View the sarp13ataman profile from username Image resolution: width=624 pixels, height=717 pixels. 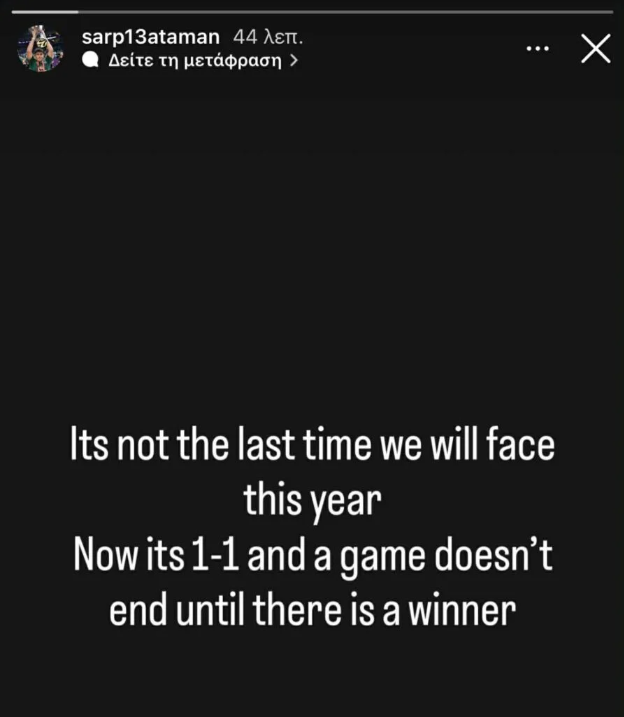point(152,38)
